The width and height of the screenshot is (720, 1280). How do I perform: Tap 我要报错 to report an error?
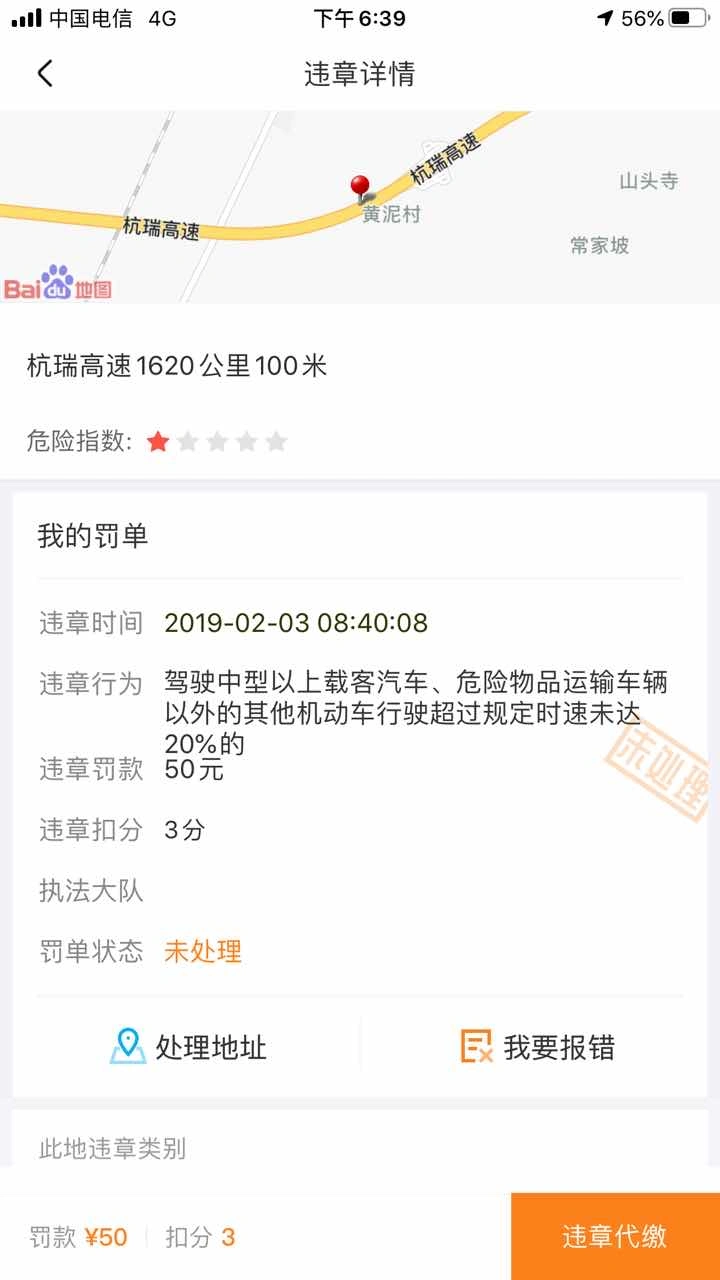pyautogui.click(x=537, y=1047)
